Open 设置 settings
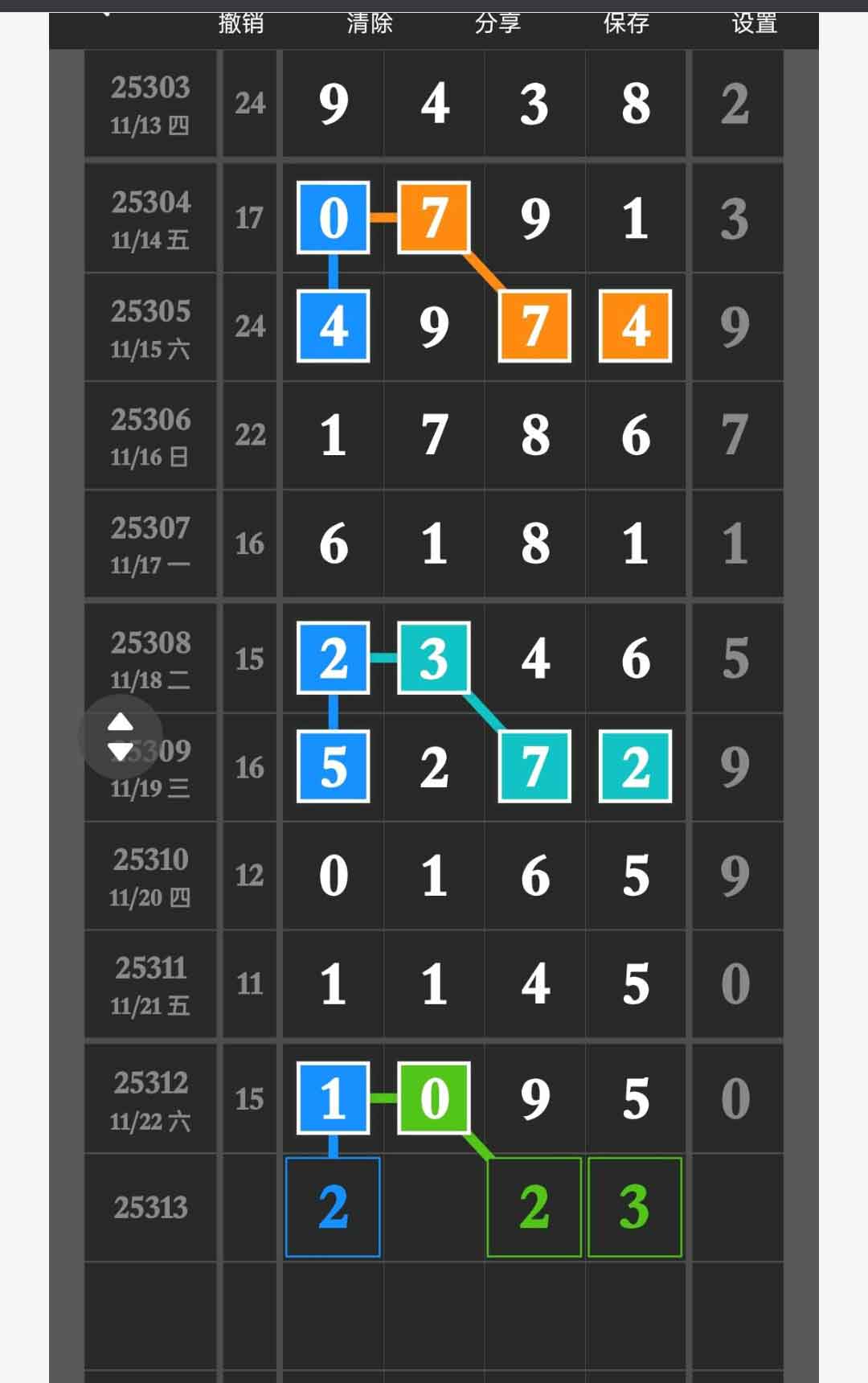This screenshot has width=868, height=1383. point(754,24)
